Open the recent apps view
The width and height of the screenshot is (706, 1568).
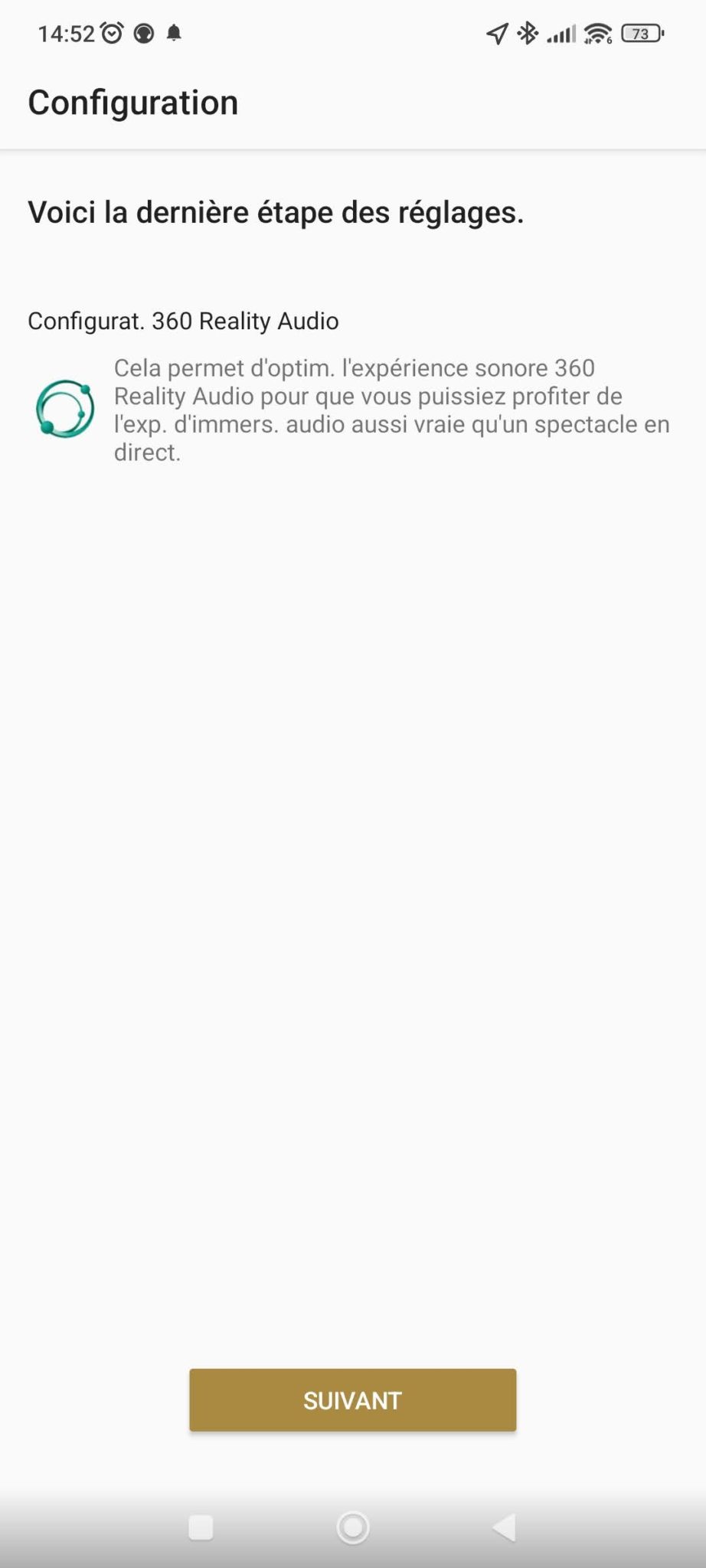coord(201,1527)
